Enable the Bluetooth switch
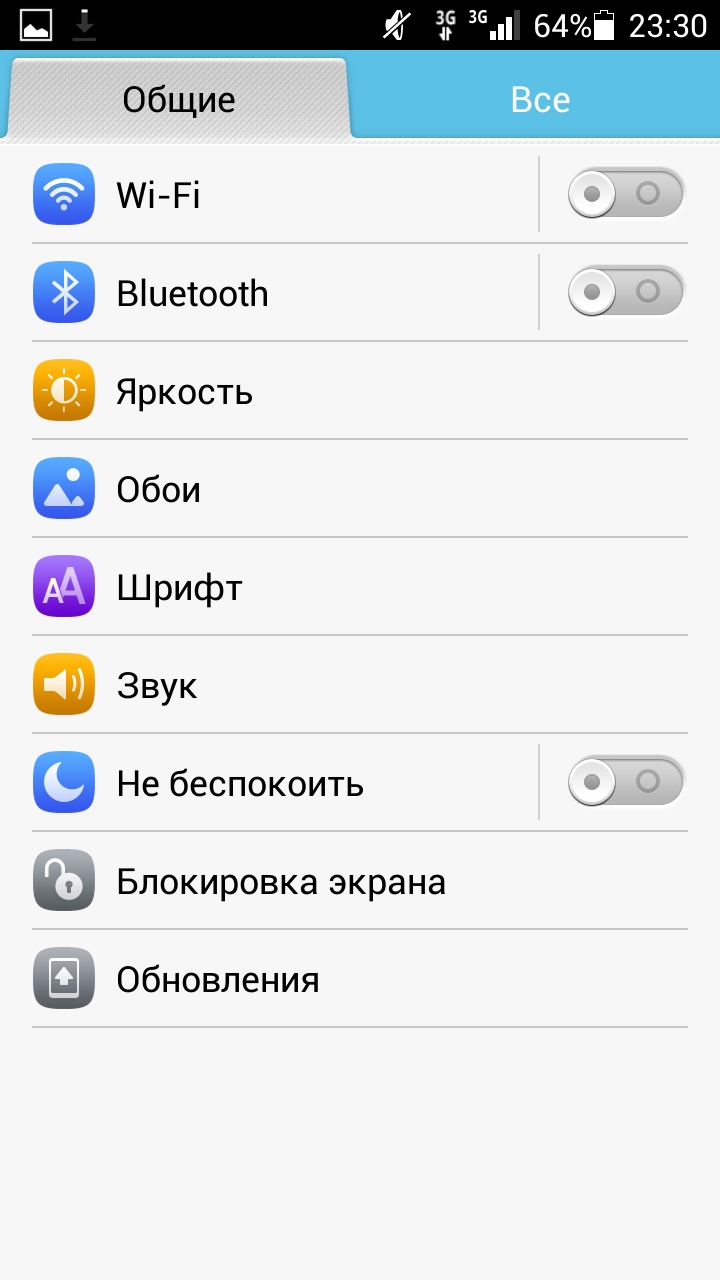The height and width of the screenshot is (1280, 720). click(x=626, y=291)
